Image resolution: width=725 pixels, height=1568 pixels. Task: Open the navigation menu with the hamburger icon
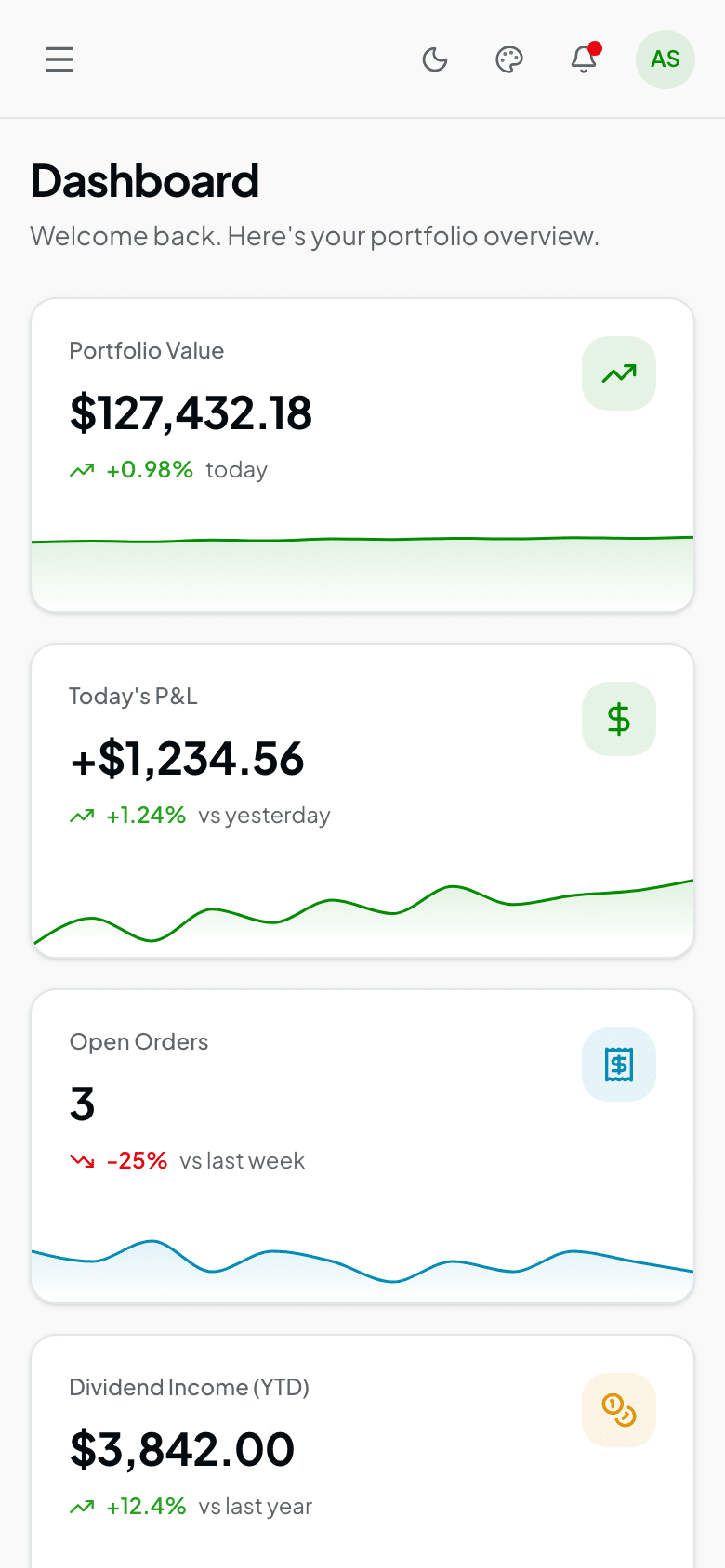point(59,59)
